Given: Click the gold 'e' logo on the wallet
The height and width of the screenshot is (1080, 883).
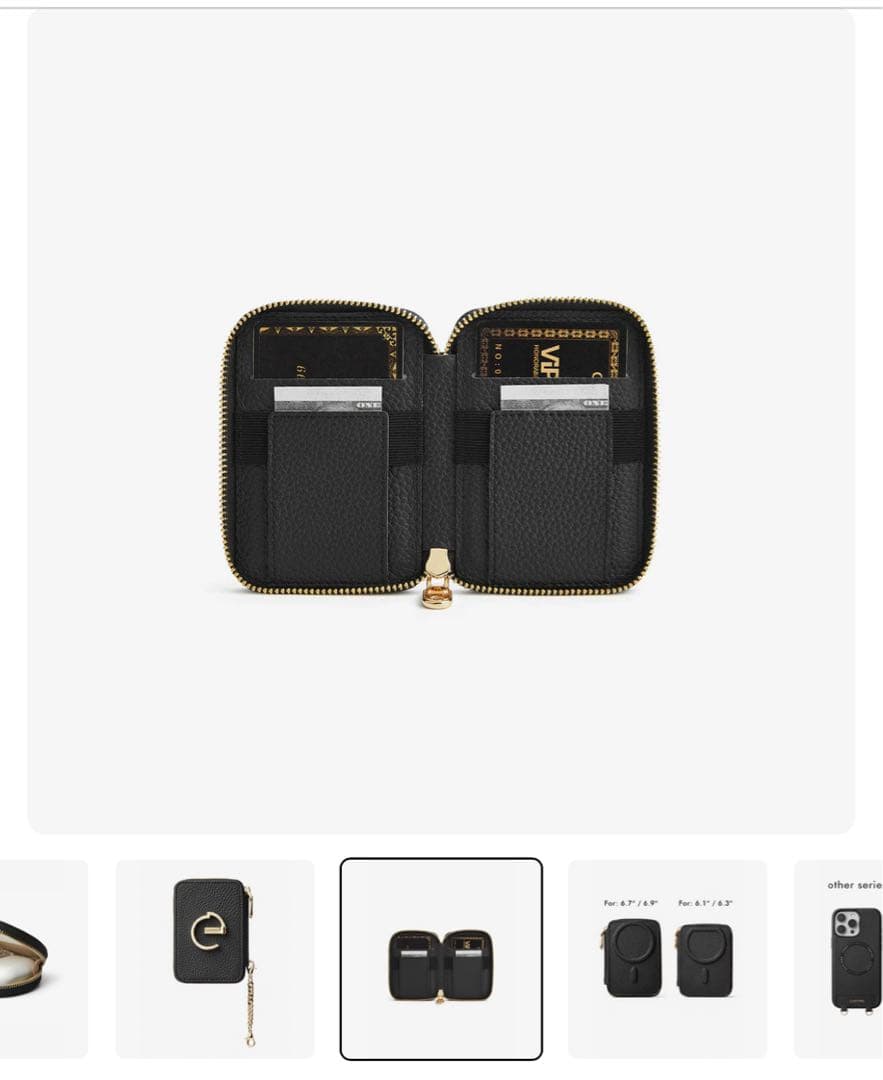Looking at the screenshot, I should point(210,930).
